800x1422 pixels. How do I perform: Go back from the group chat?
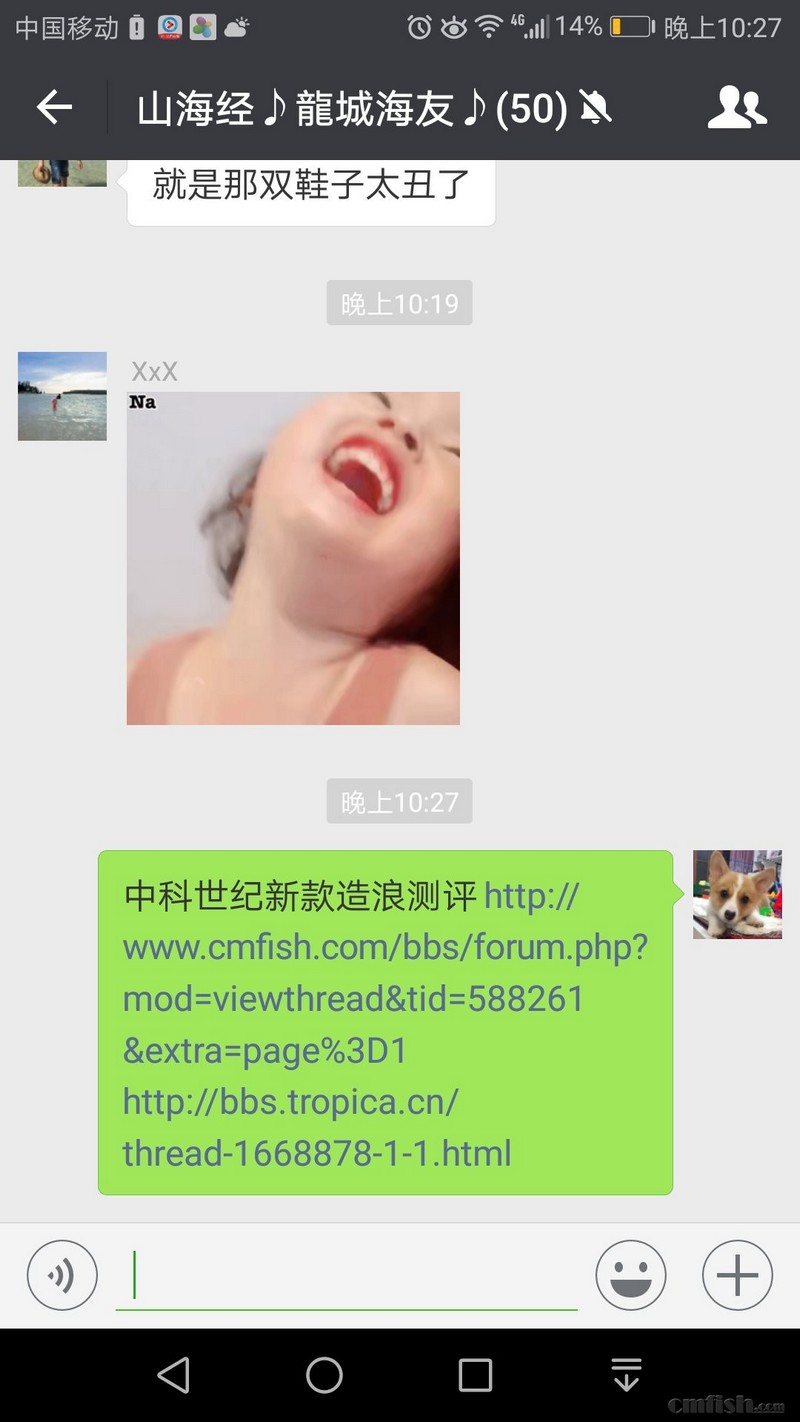54,107
